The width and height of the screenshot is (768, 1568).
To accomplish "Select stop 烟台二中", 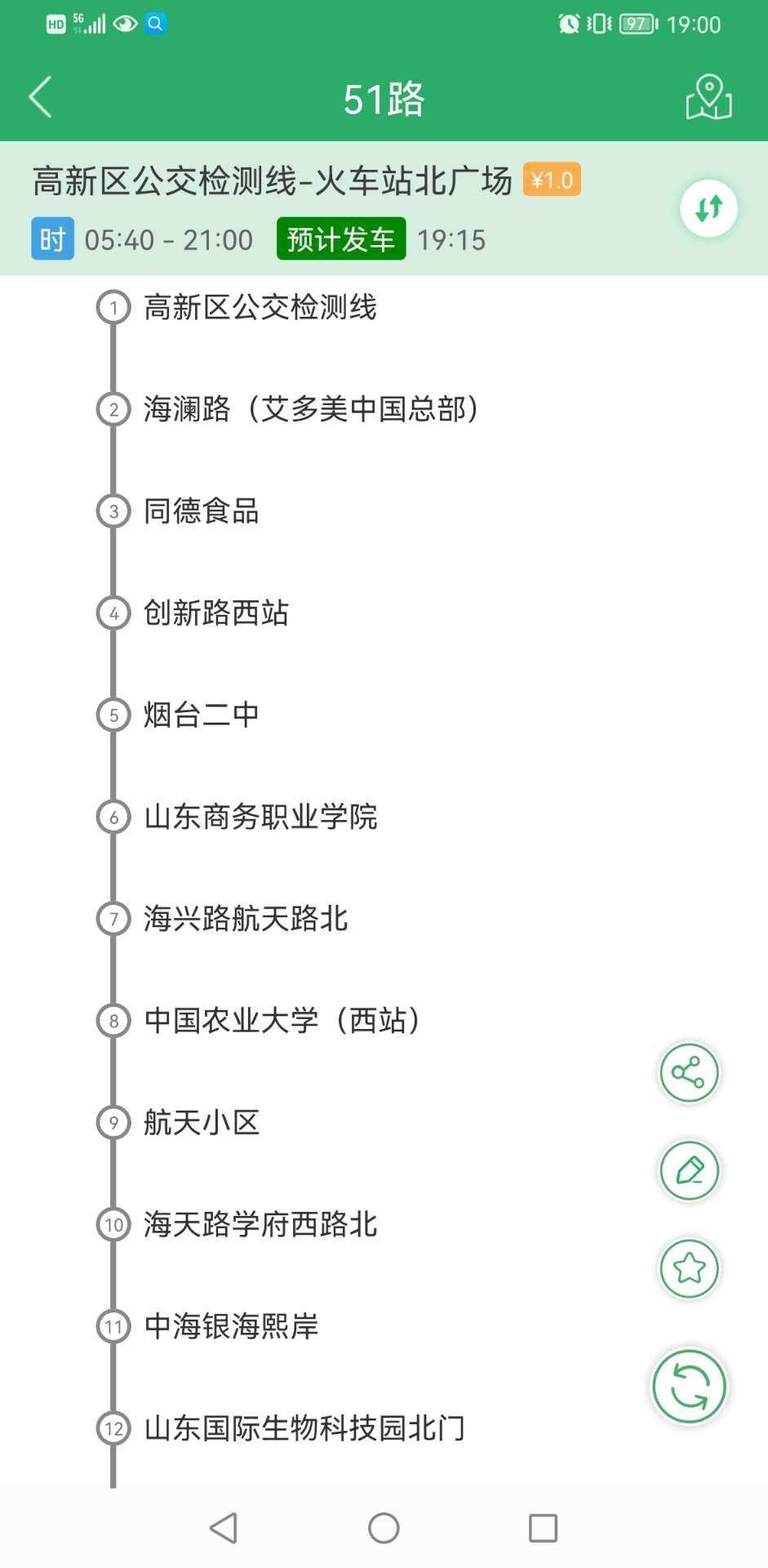I will coord(201,715).
